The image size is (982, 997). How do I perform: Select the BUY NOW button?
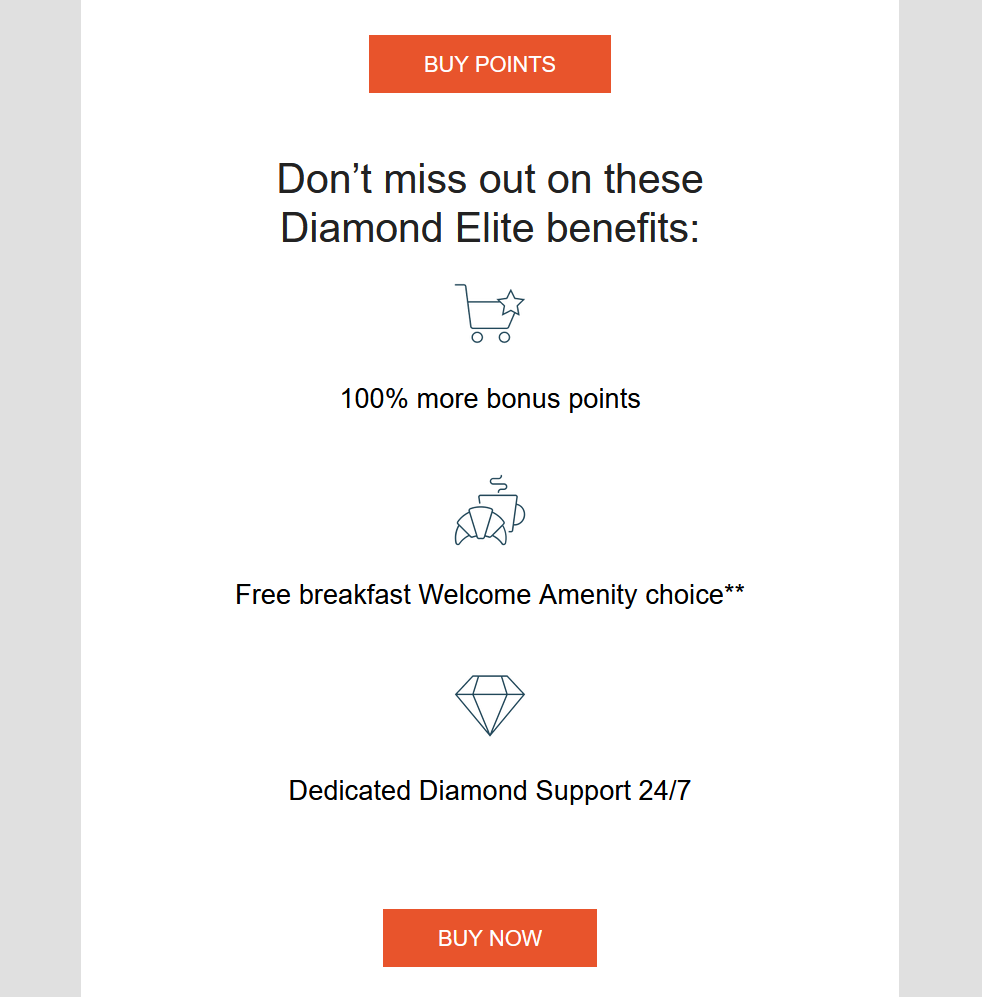(490, 938)
